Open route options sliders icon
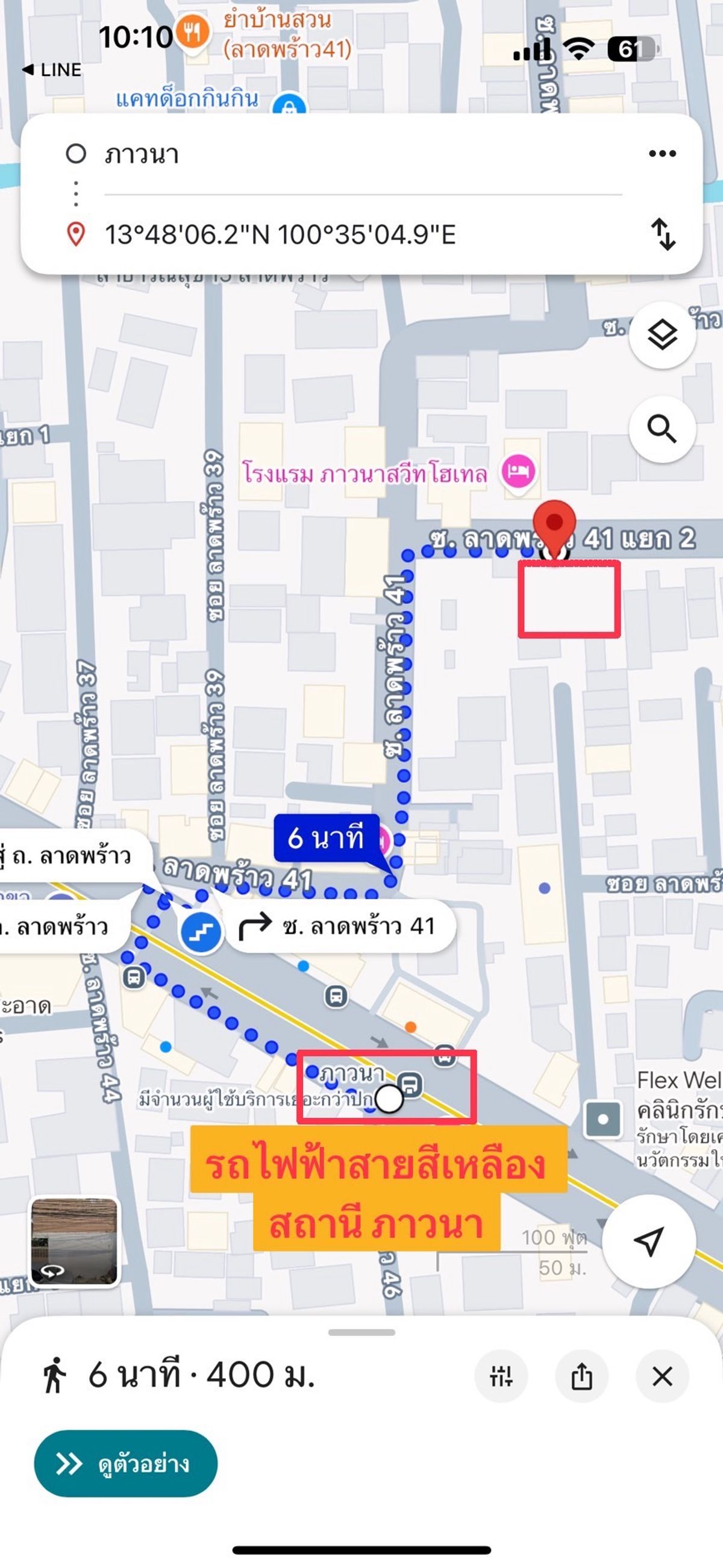The width and height of the screenshot is (723, 1568). [x=501, y=1376]
